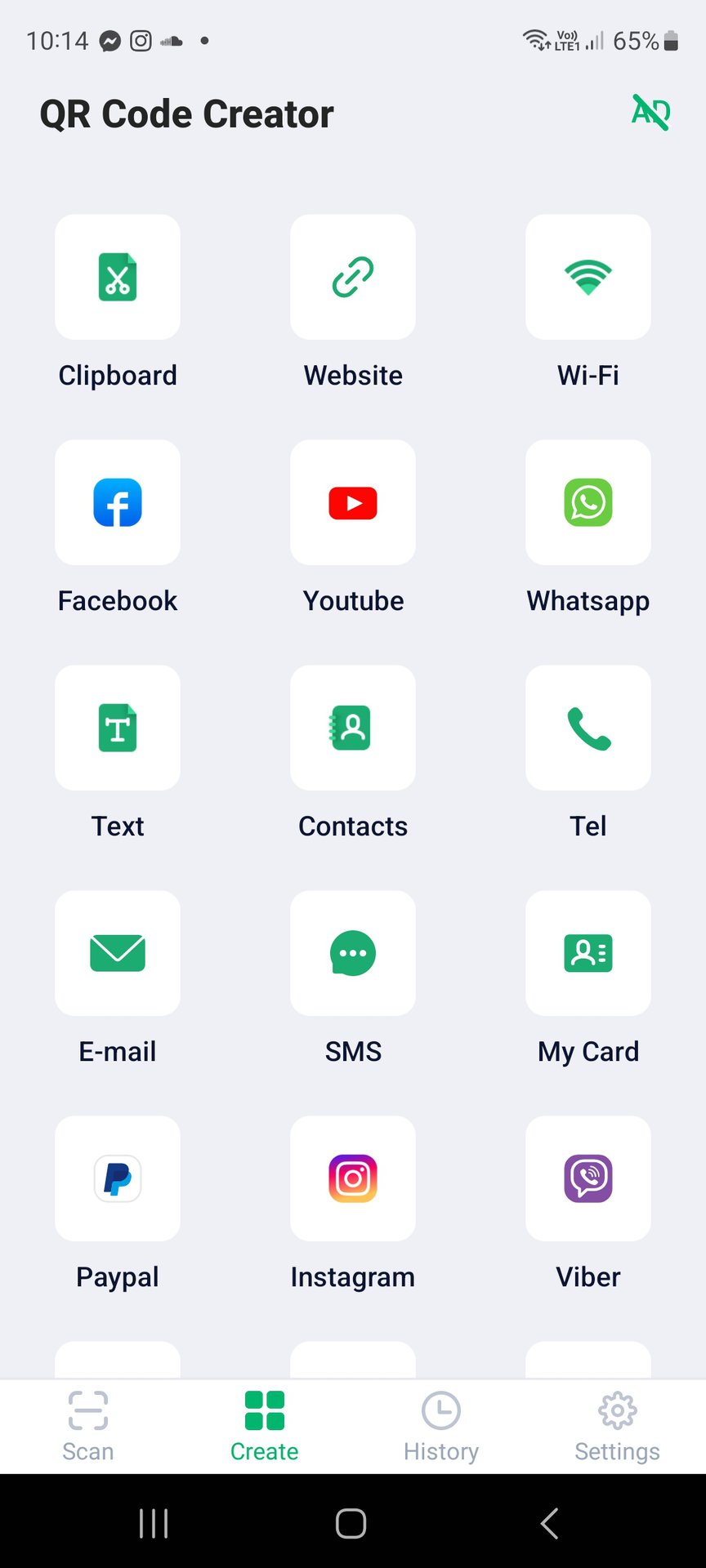Screen dimensions: 706x1568
Task: Select the Tel QR code type
Action: click(588, 728)
